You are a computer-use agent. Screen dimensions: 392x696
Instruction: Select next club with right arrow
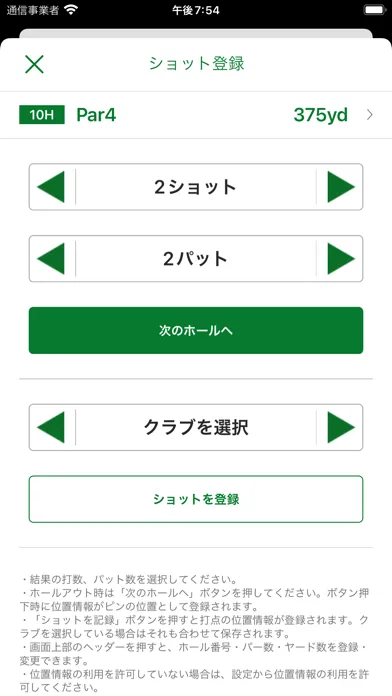click(x=341, y=427)
